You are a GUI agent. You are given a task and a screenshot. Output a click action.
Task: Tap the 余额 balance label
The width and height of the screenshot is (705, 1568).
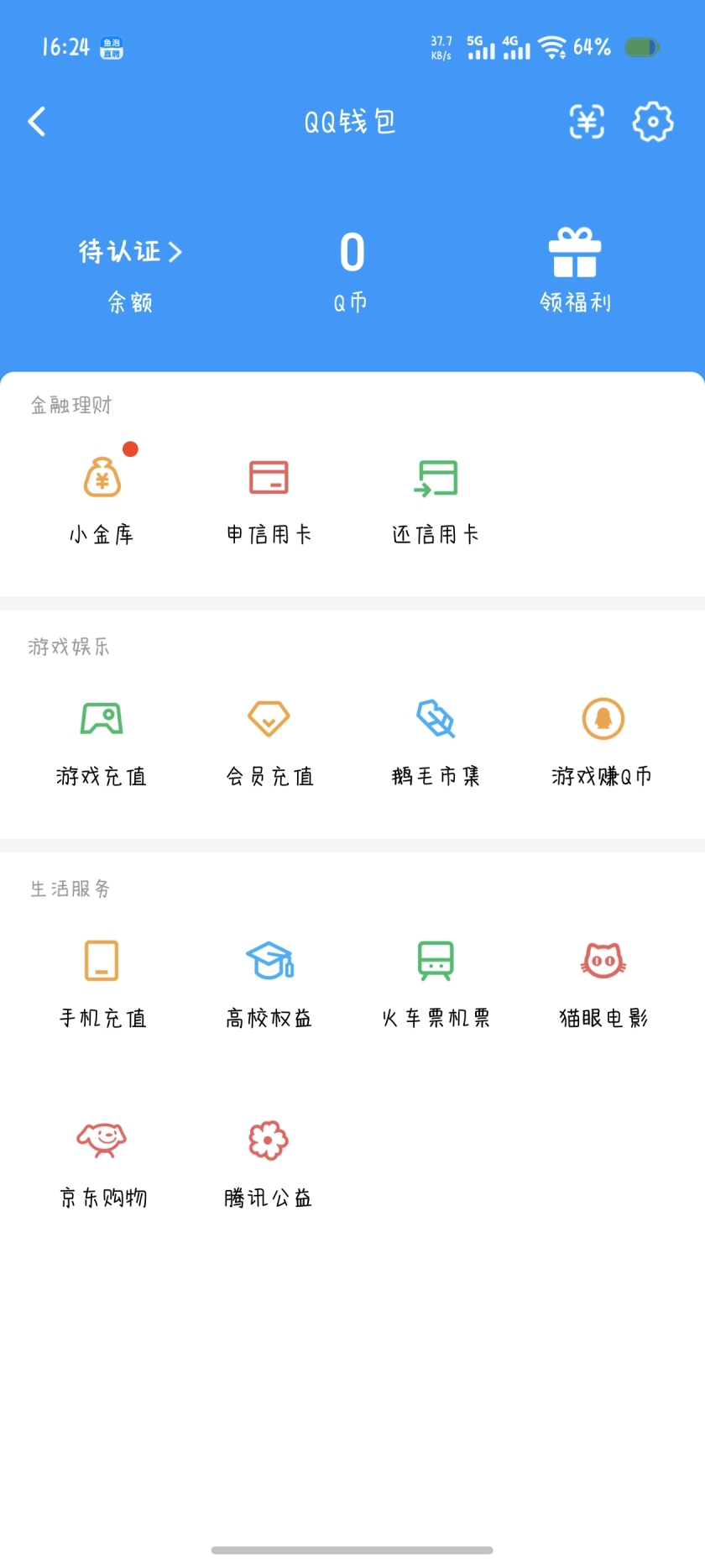pyautogui.click(x=130, y=302)
